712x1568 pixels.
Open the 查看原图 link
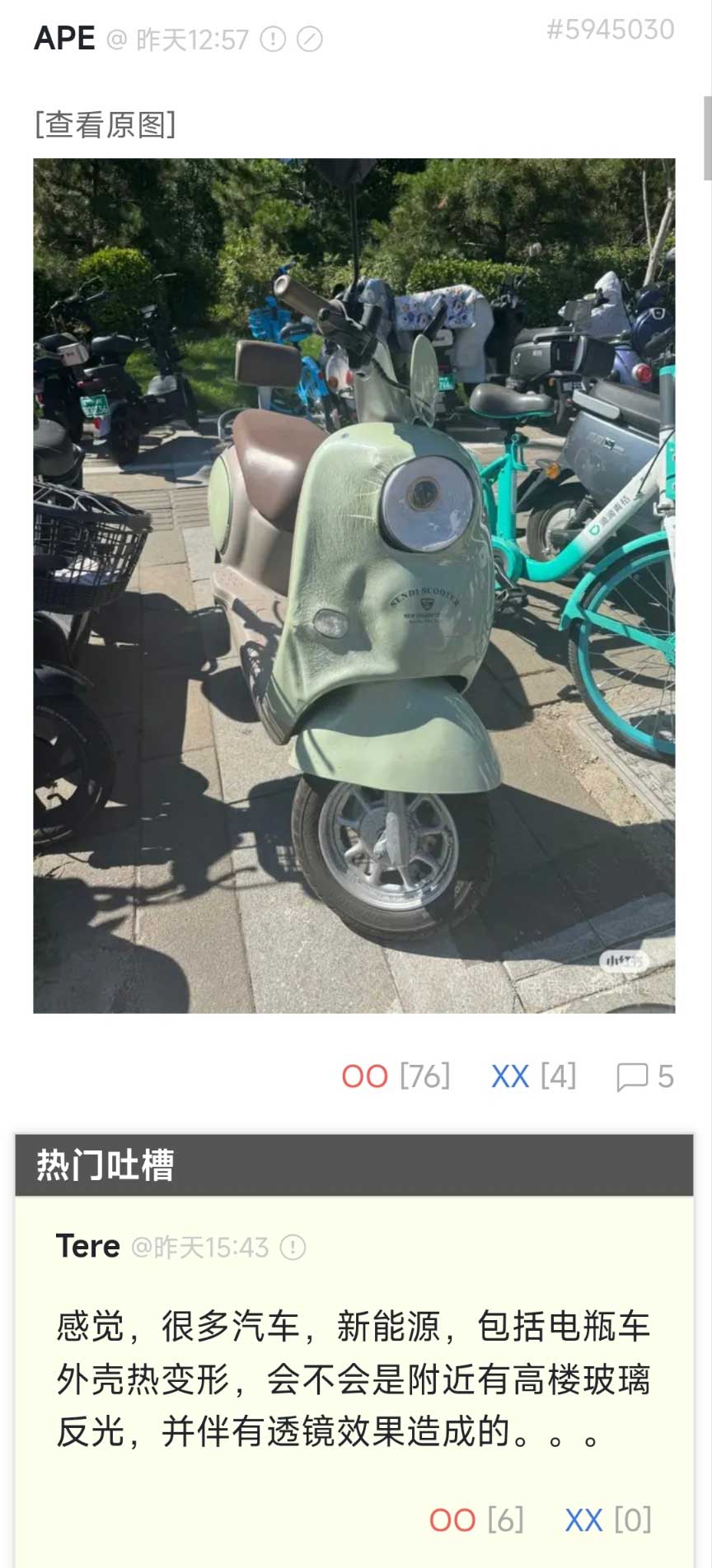pos(105,124)
